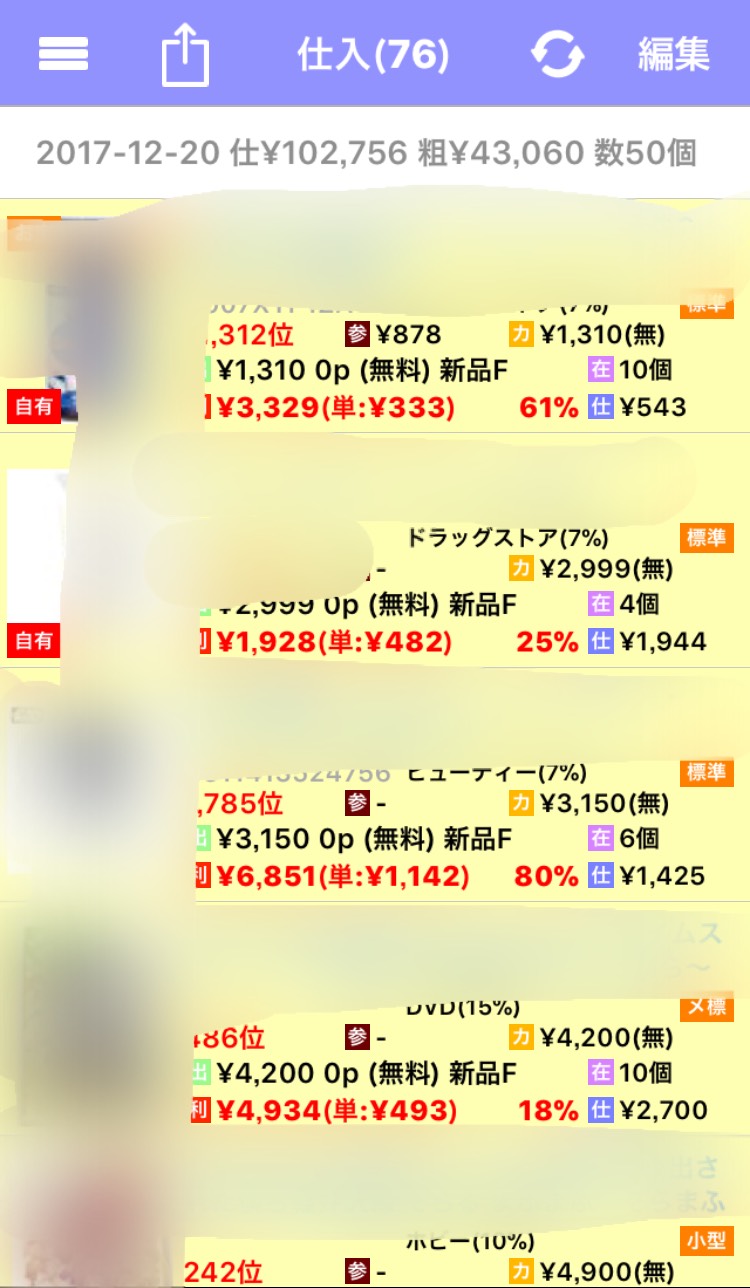Open the item priced ¥1,310 with 10個 stock
750x1288 pixels.
[x=375, y=316]
